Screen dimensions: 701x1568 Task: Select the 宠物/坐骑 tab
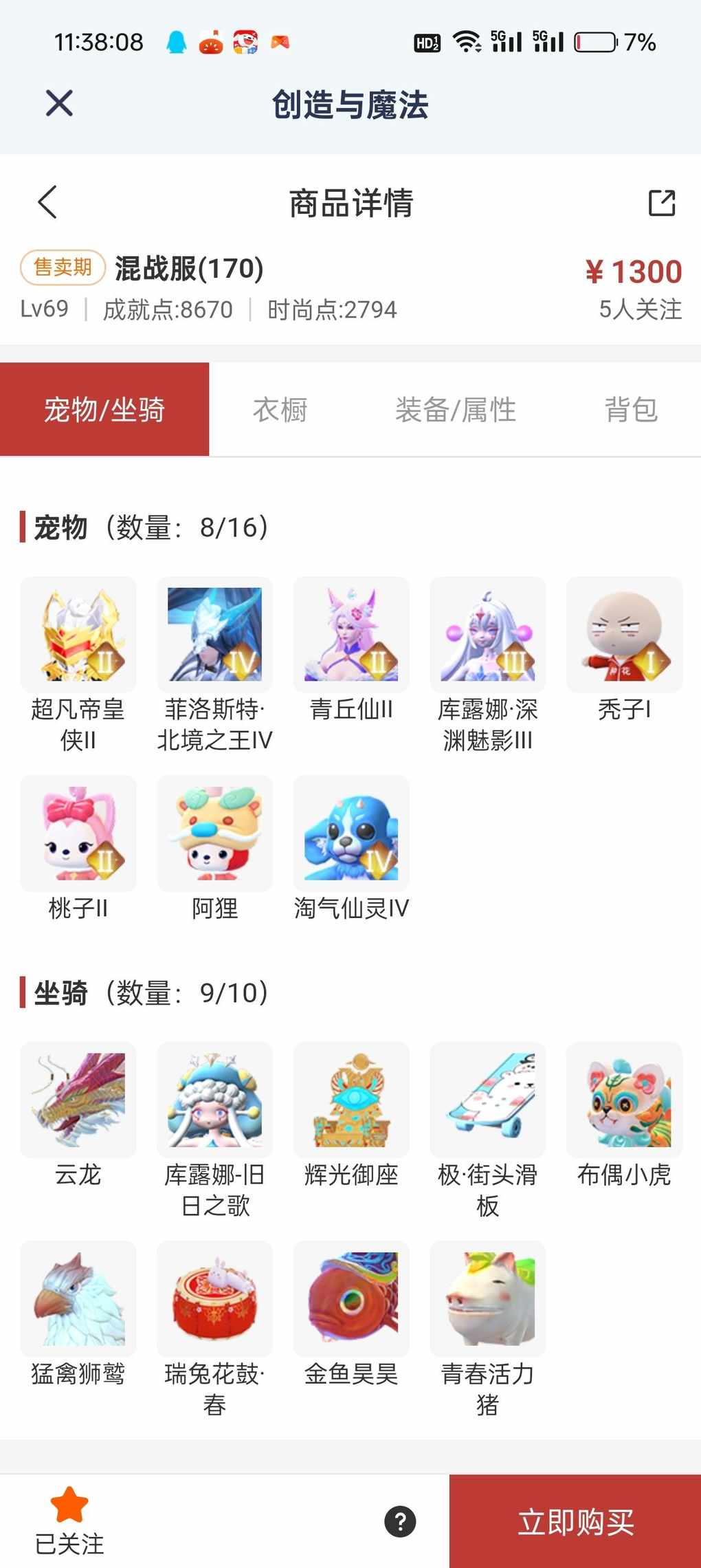pyautogui.click(x=104, y=410)
